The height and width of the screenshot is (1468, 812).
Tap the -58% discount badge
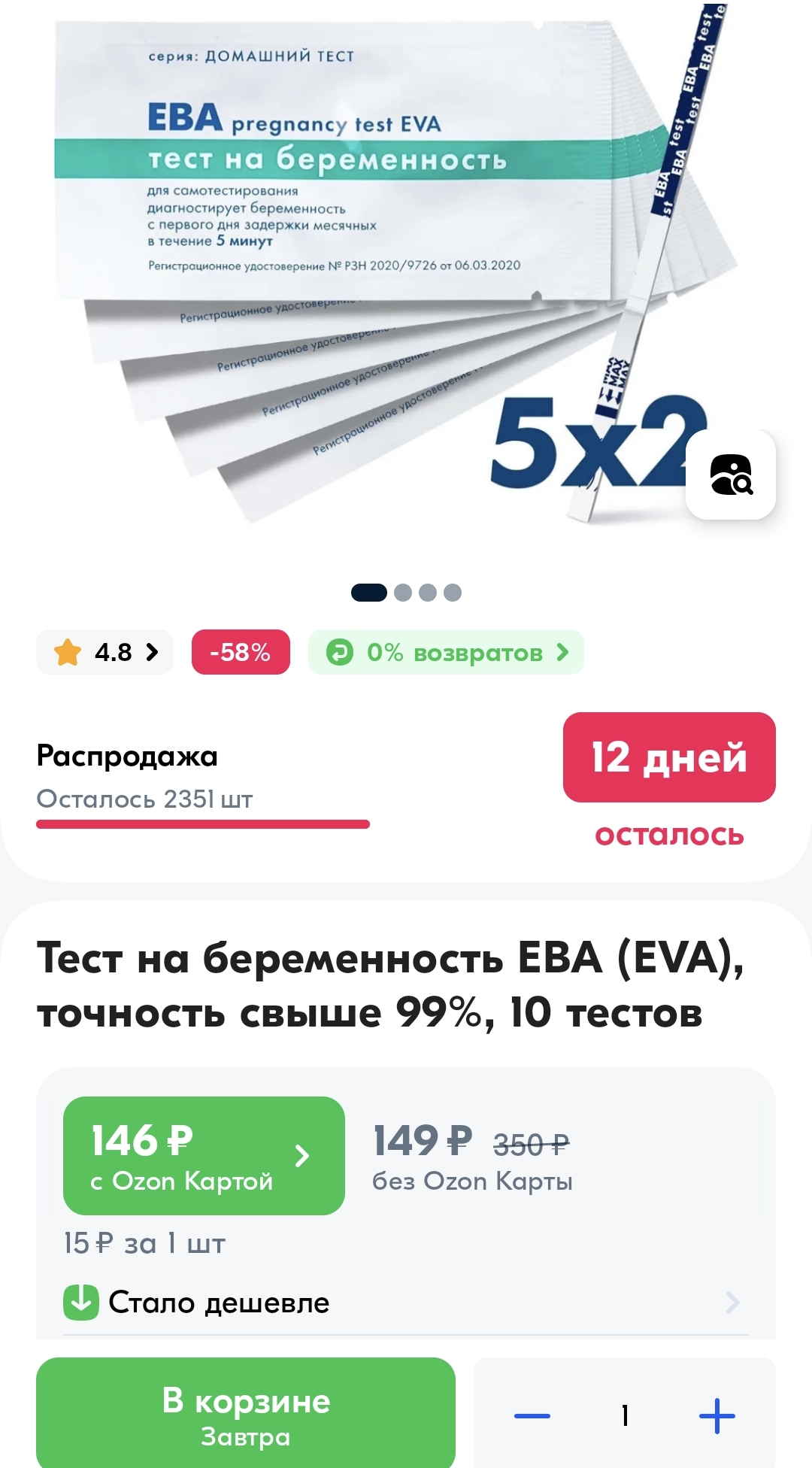(241, 652)
